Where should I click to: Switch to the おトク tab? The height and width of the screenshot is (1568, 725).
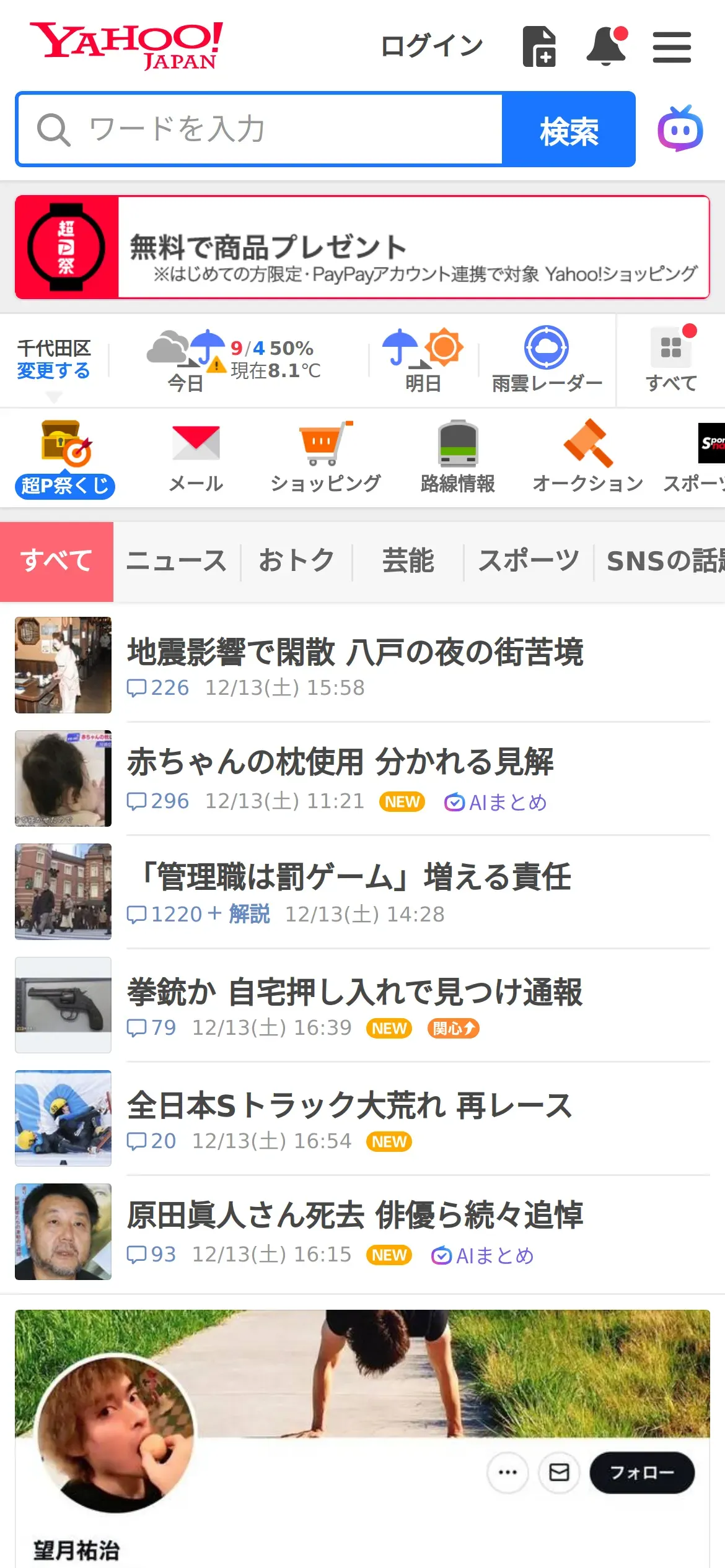coord(297,561)
